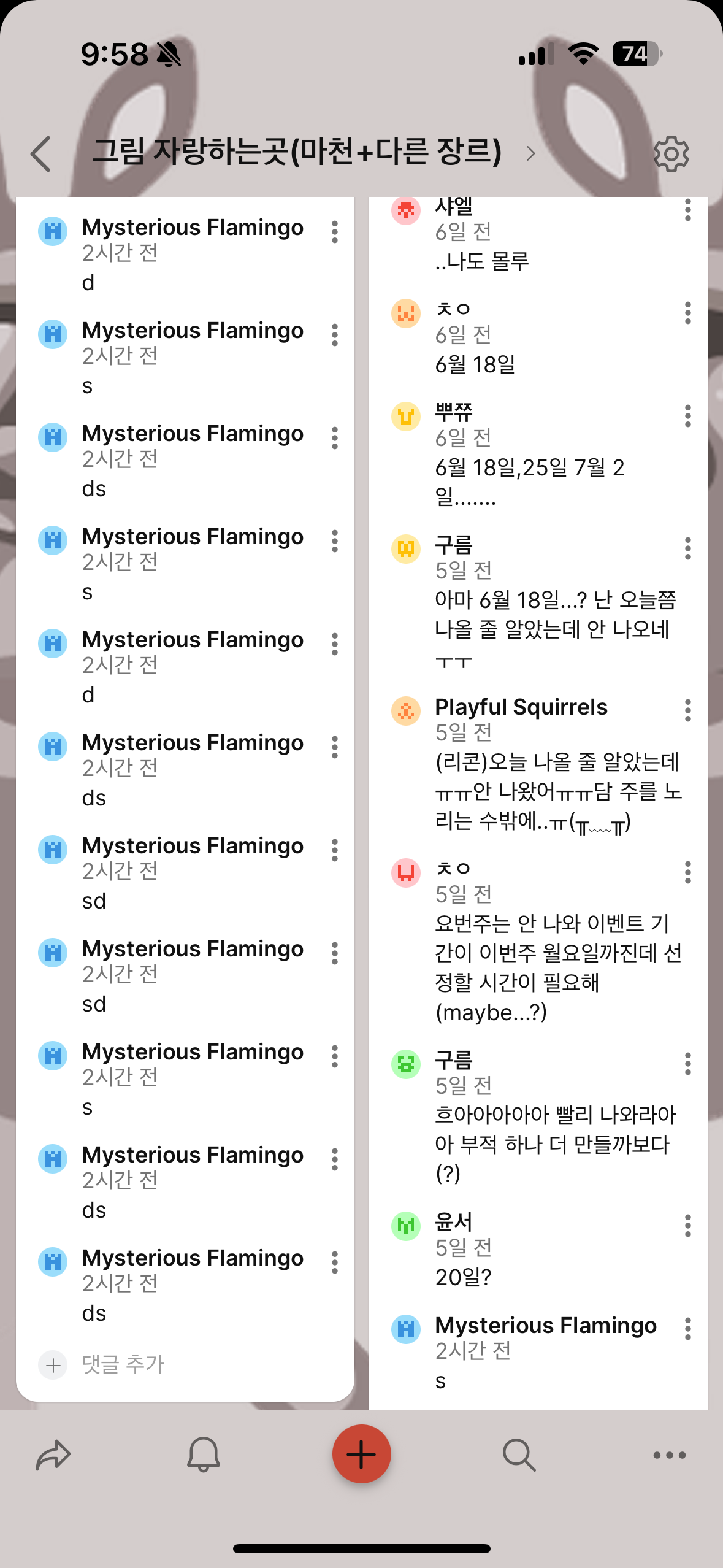This screenshot has width=723, height=1568.
Task: Tap the red plus button to add post
Action: tap(361, 1454)
